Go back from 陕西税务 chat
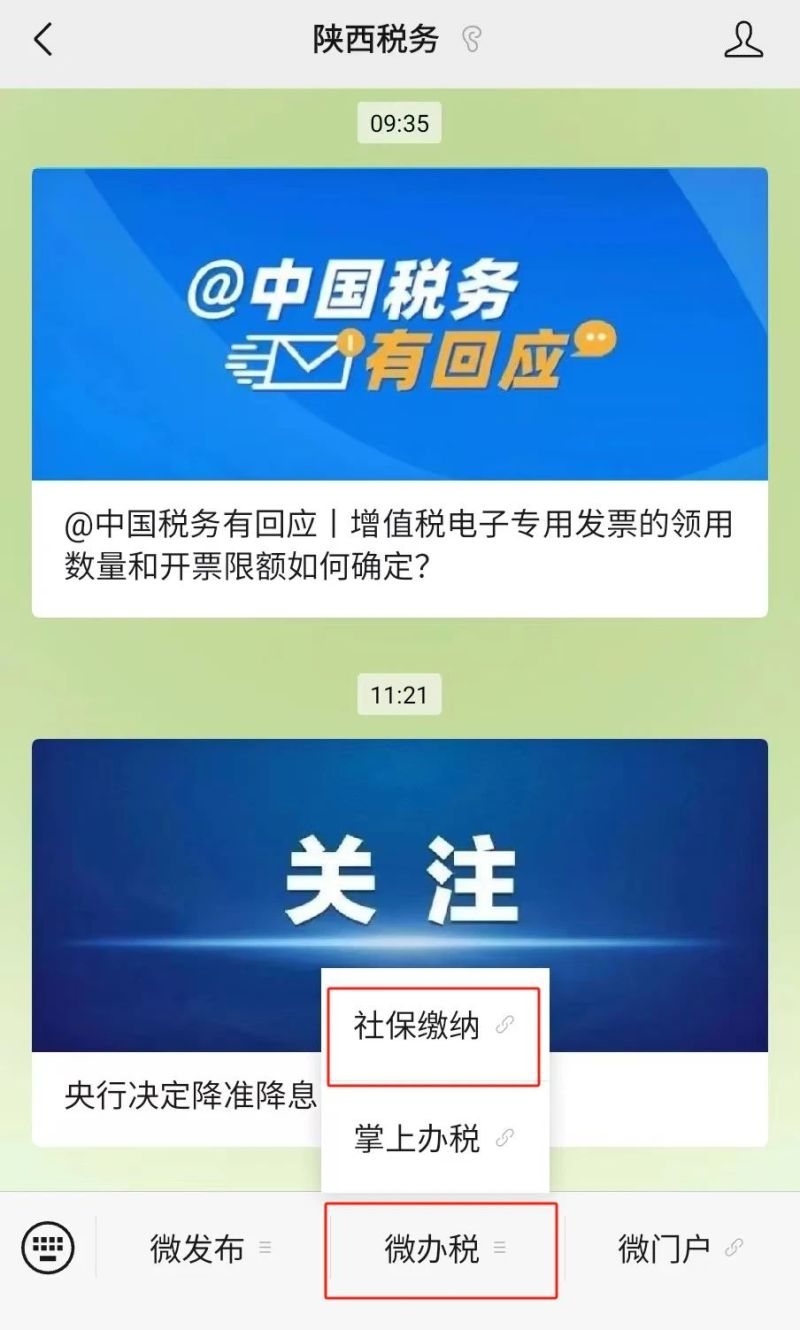Screen dimensions: 800x1330 click(43, 40)
